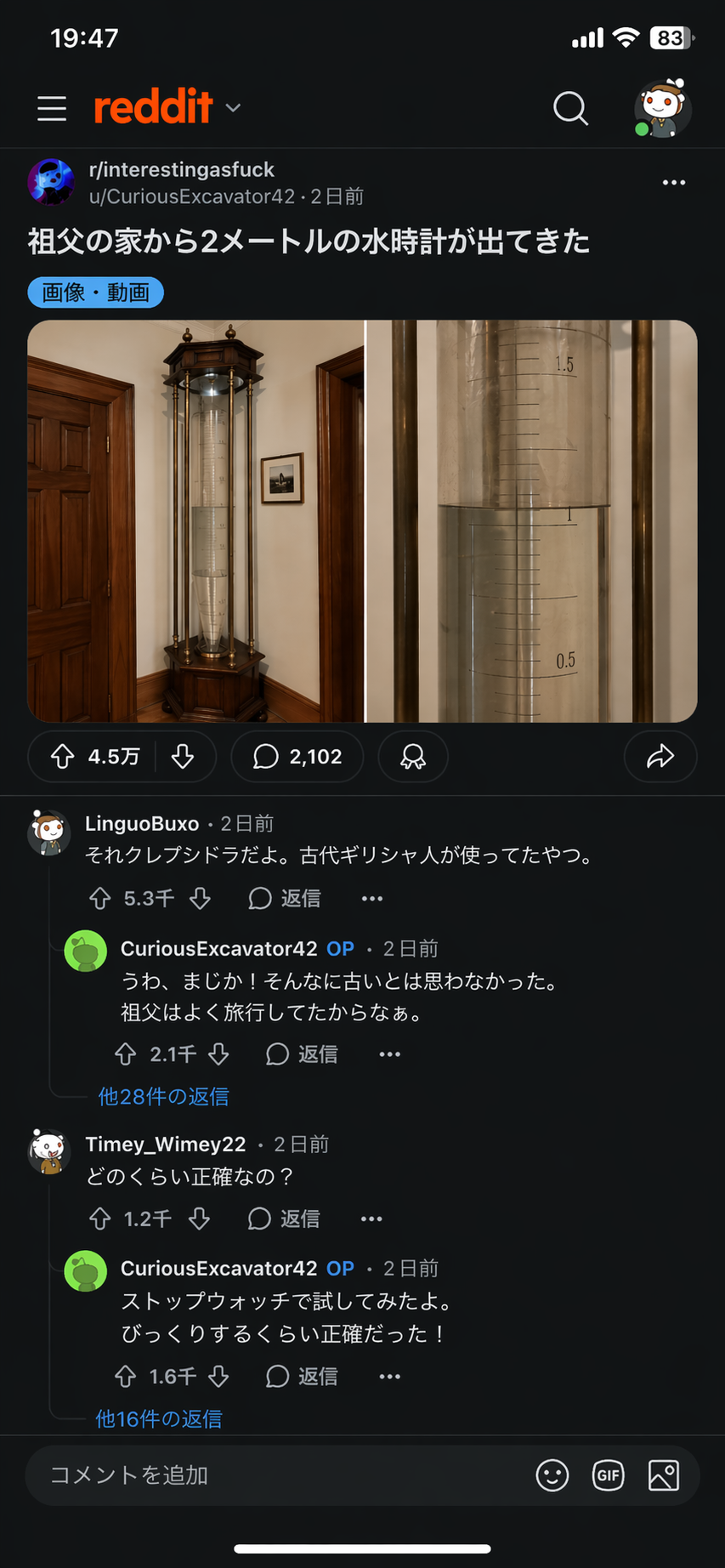Open your profile avatar menu
Screen dimensions: 725x1568
(x=662, y=108)
